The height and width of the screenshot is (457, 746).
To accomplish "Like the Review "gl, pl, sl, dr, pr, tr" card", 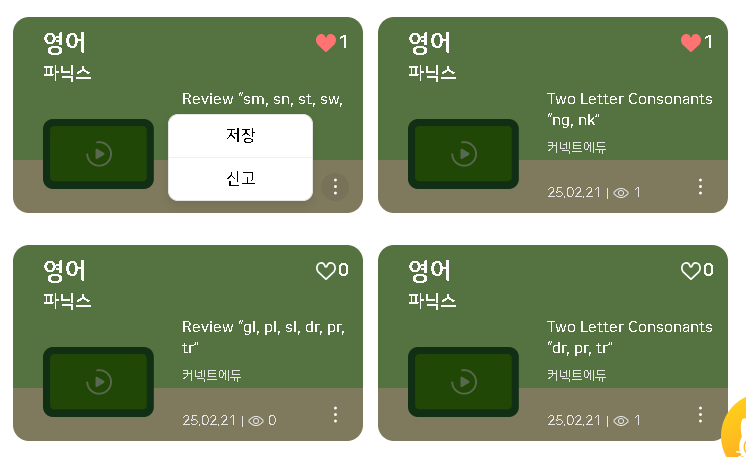I will tap(325, 270).
